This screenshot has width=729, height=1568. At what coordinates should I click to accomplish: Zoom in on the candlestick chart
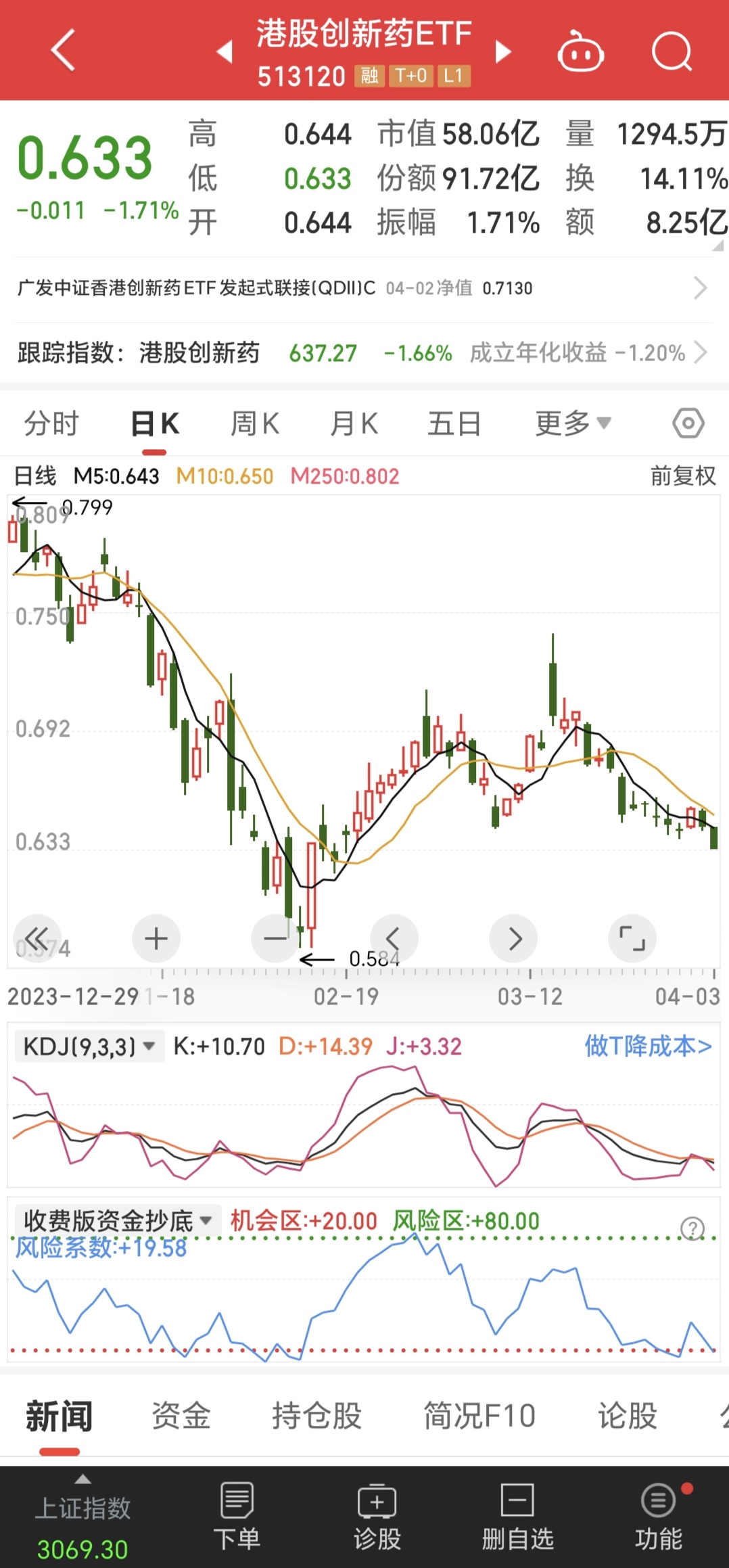pyautogui.click(x=156, y=938)
